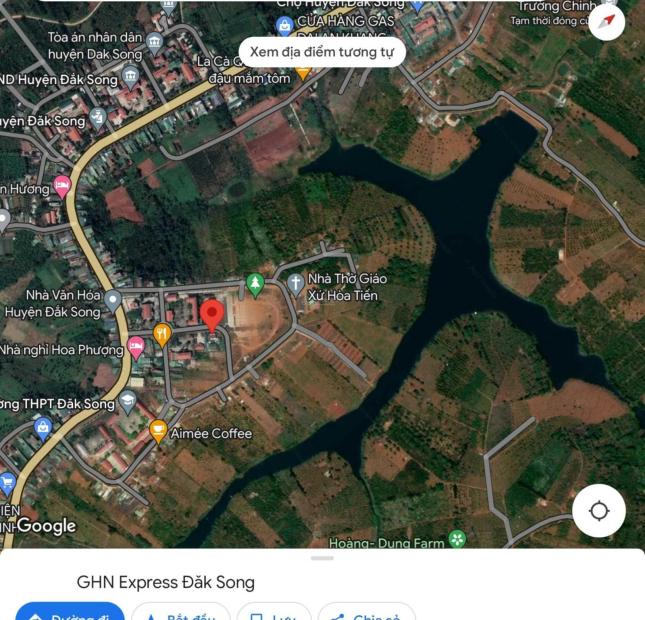Center the map on my location
Image resolution: width=645 pixels, height=620 pixels.
coord(599,511)
